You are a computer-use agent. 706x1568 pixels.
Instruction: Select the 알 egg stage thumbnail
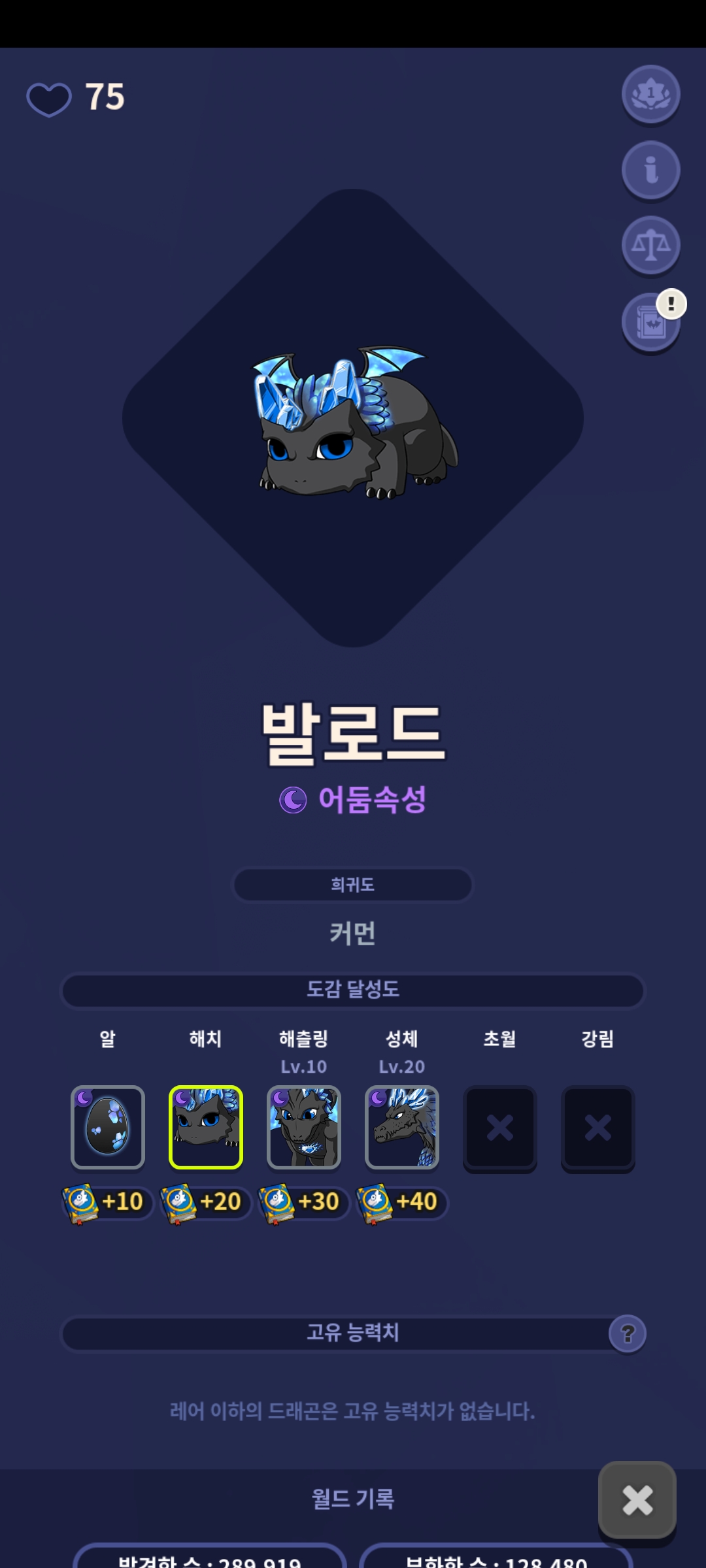click(108, 1127)
